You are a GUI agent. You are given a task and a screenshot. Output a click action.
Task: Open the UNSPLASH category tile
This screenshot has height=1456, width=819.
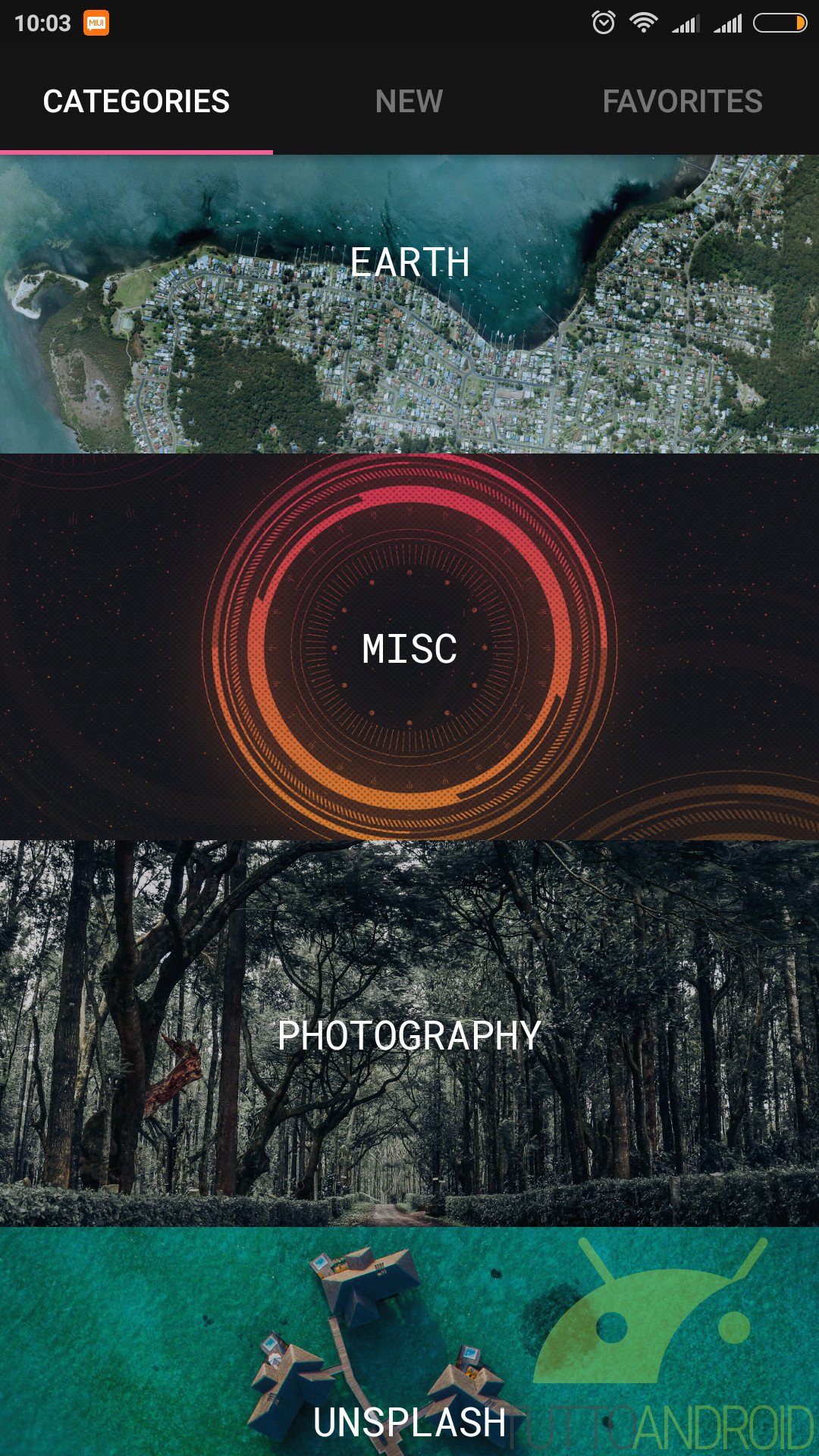pyautogui.click(x=409, y=1341)
